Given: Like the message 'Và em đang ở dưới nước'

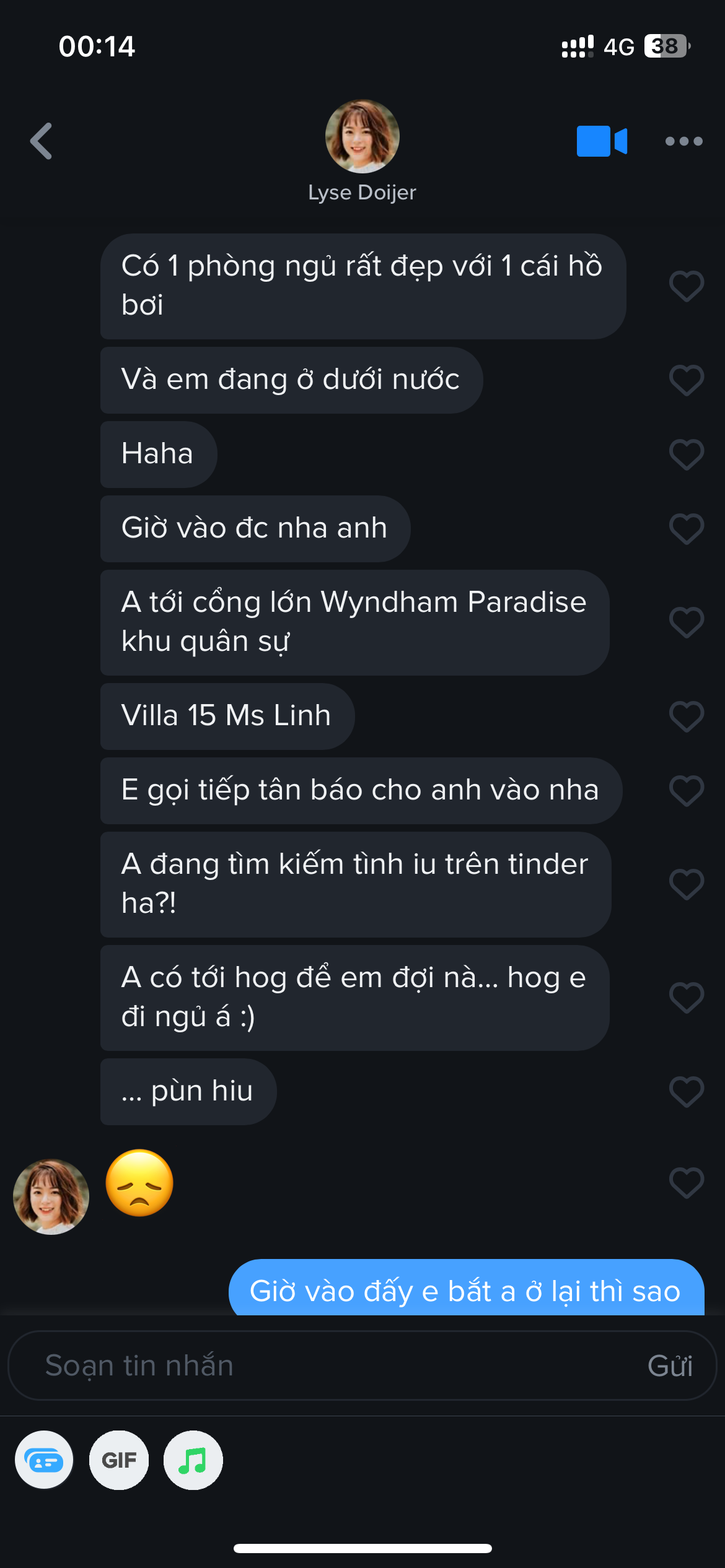Looking at the screenshot, I should pos(686,380).
